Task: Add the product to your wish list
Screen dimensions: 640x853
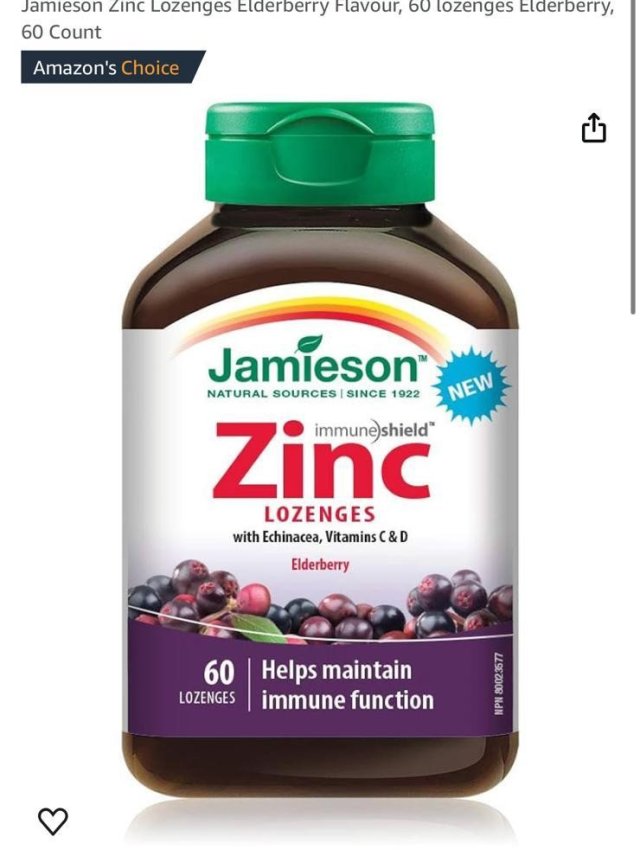Action: (53, 820)
